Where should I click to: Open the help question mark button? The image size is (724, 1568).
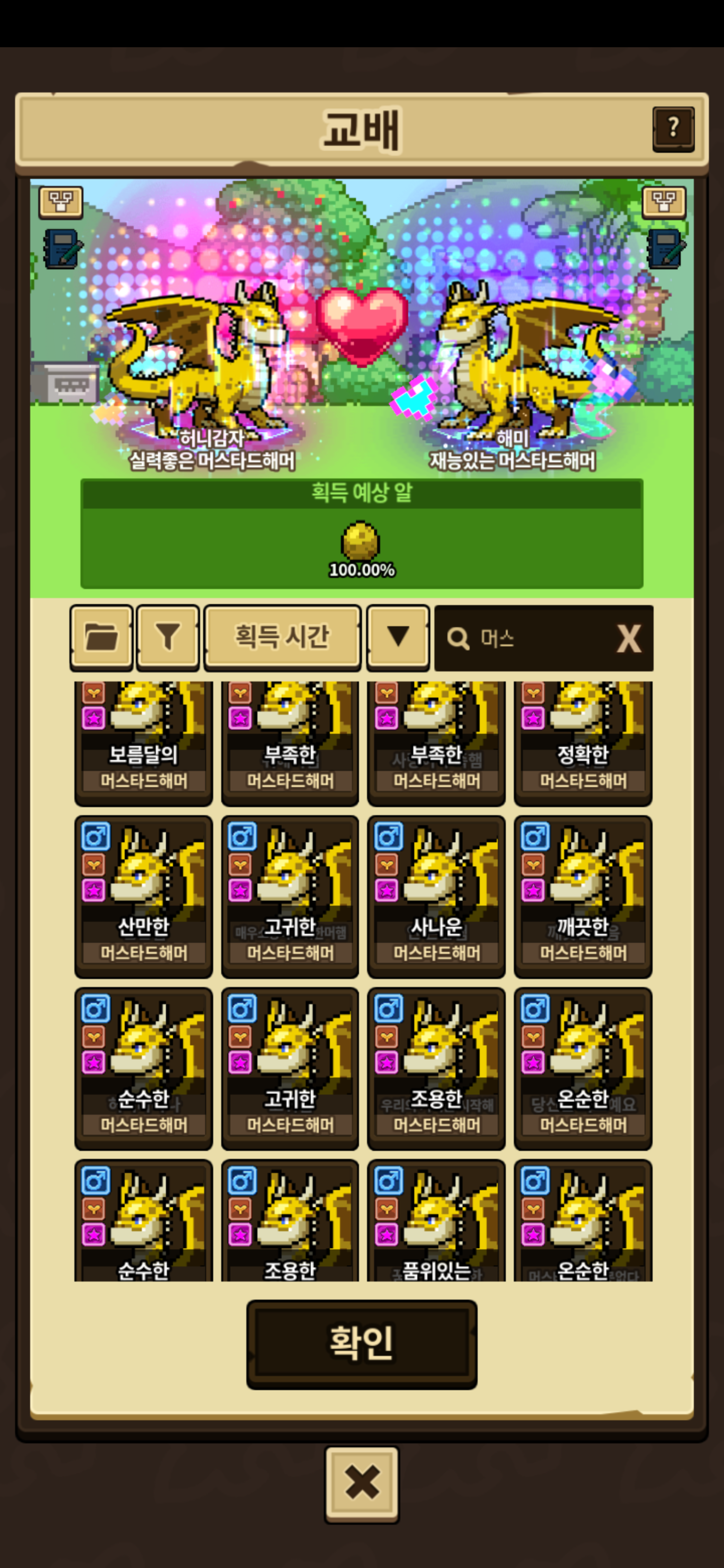(673, 129)
